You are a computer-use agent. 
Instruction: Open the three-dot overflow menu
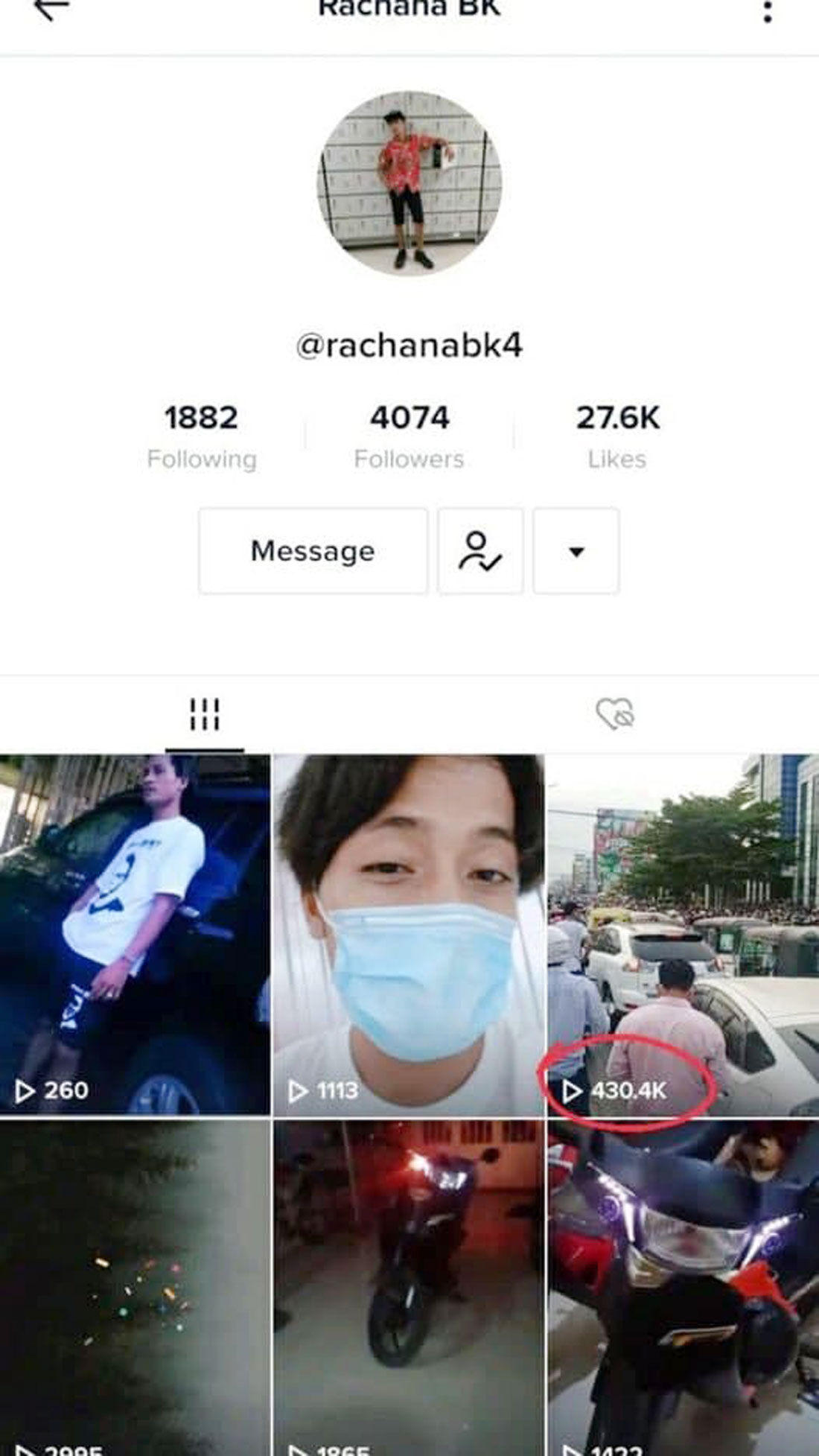768,10
